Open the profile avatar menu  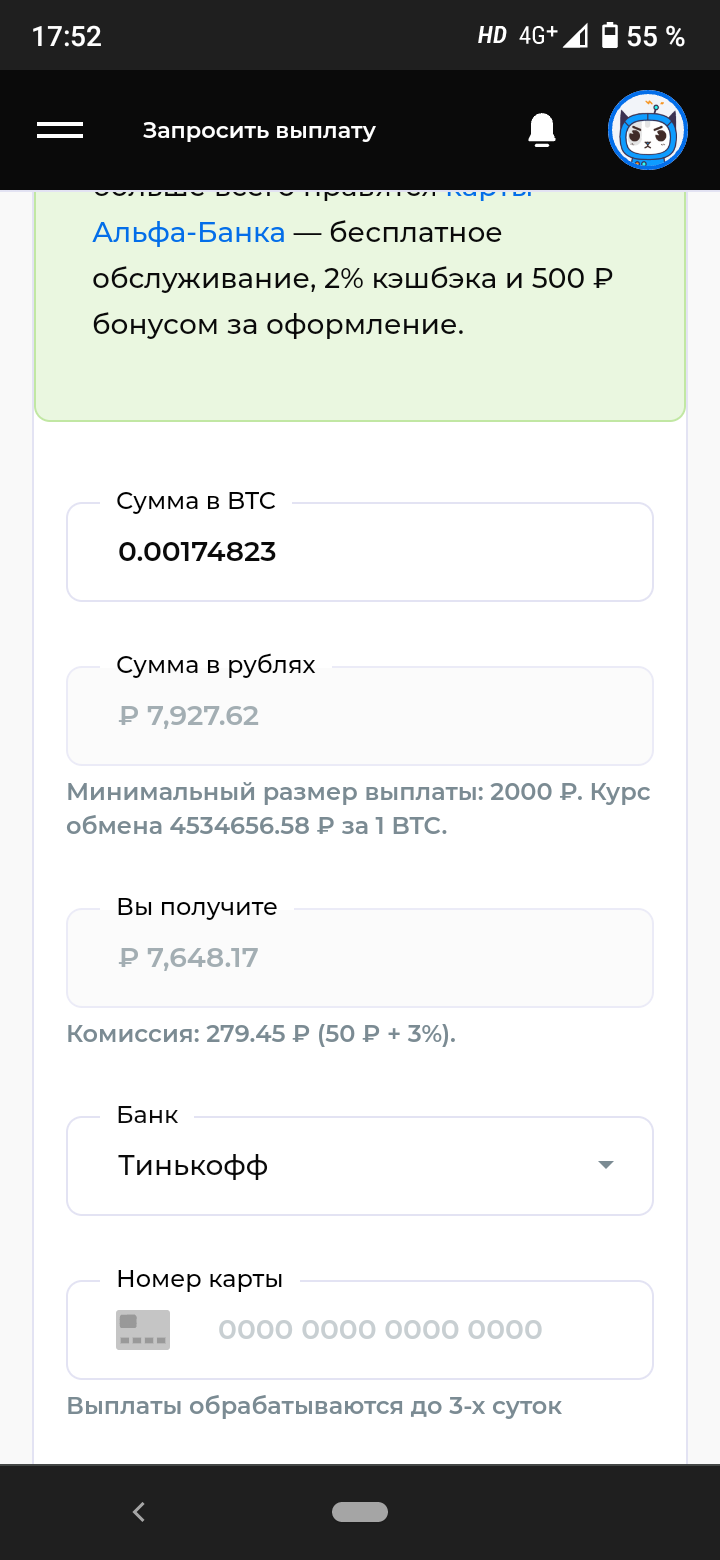pyautogui.click(x=648, y=130)
